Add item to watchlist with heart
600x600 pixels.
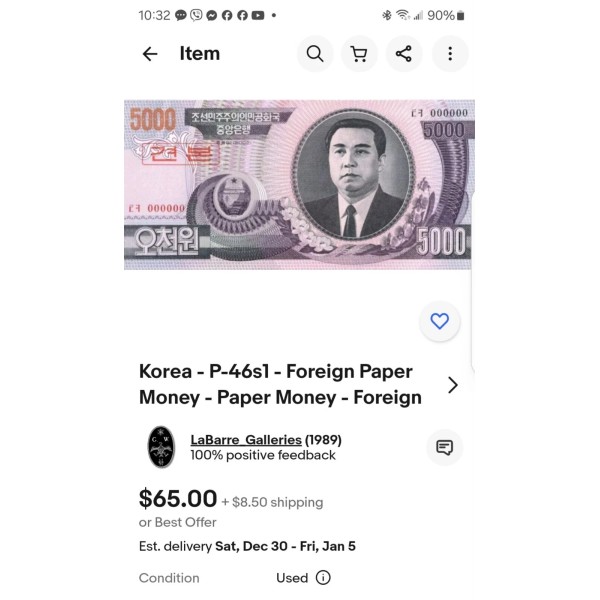(440, 321)
